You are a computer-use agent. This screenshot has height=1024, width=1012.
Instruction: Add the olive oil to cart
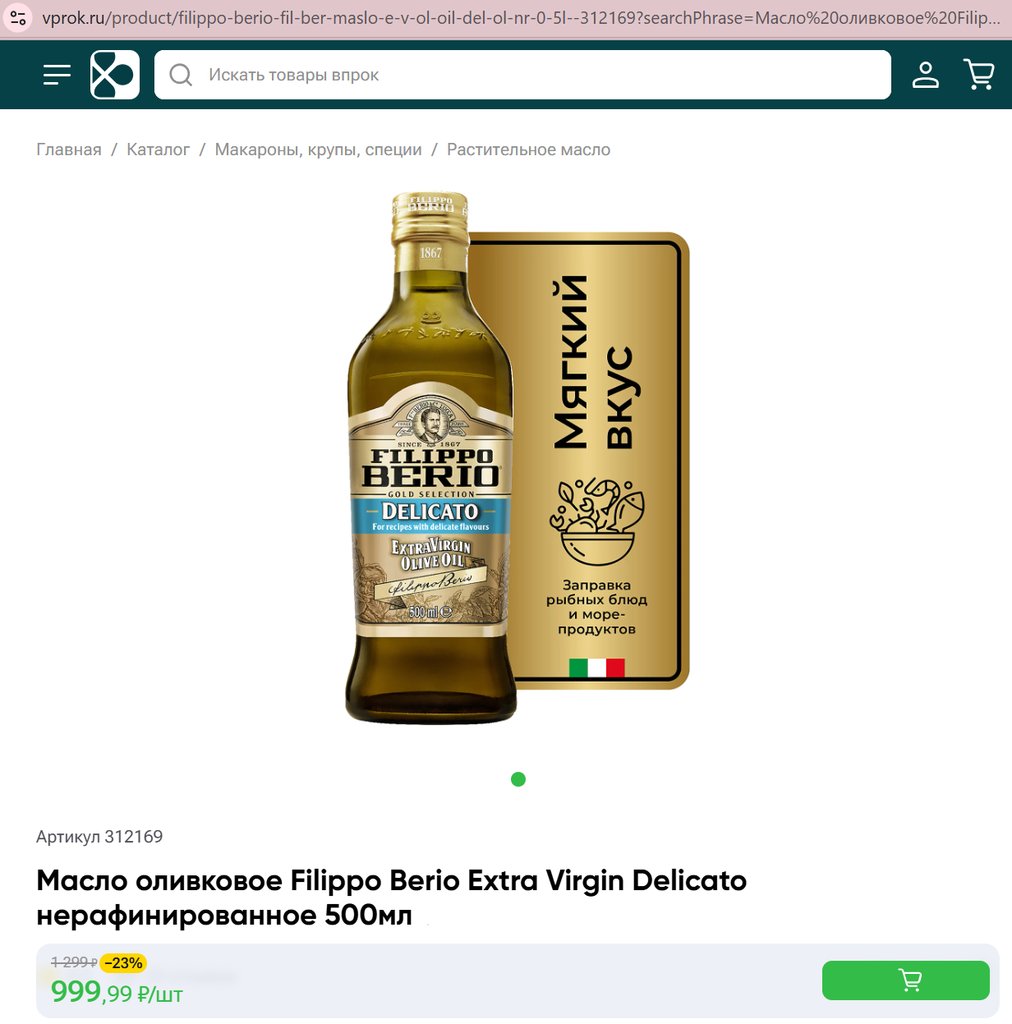pos(905,980)
